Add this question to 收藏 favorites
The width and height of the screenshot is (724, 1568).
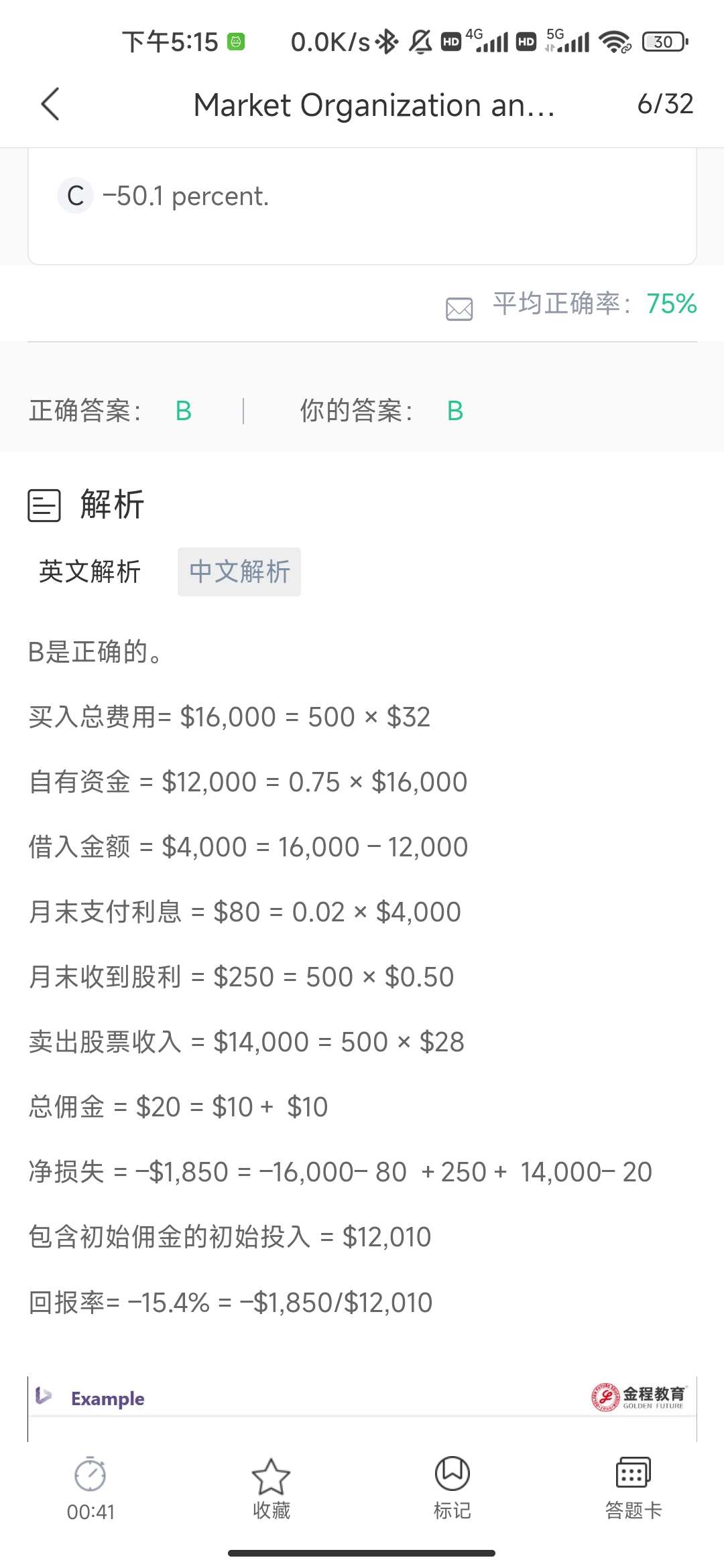pyautogui.click(x=271, y=1488)
